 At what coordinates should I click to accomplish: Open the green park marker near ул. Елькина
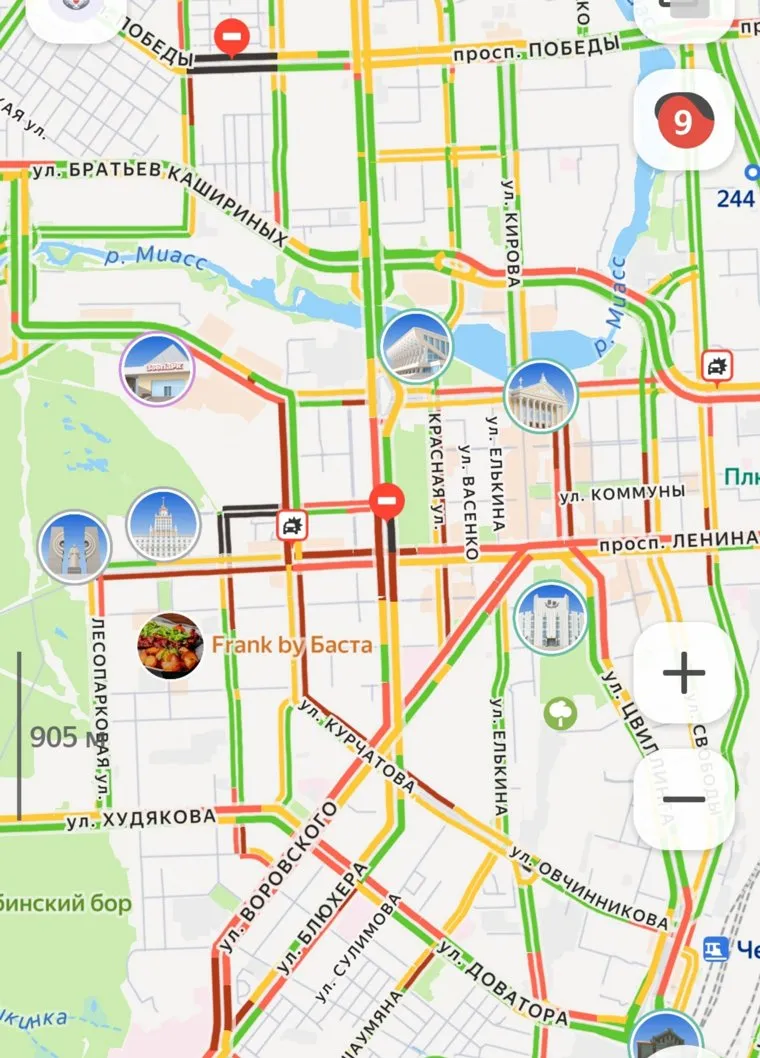[x=560, y=712]
